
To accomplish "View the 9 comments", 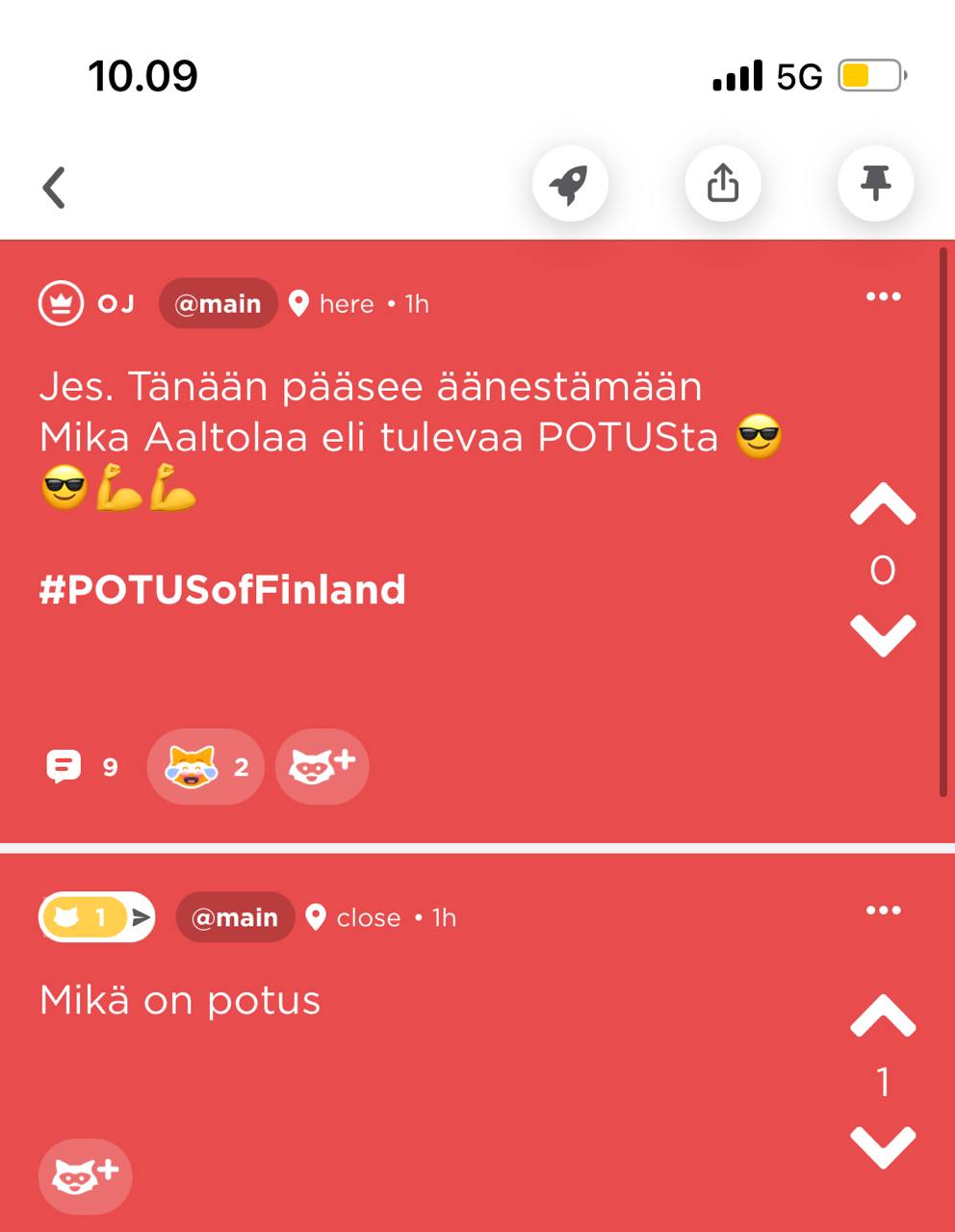I will (x=82, y=767).
